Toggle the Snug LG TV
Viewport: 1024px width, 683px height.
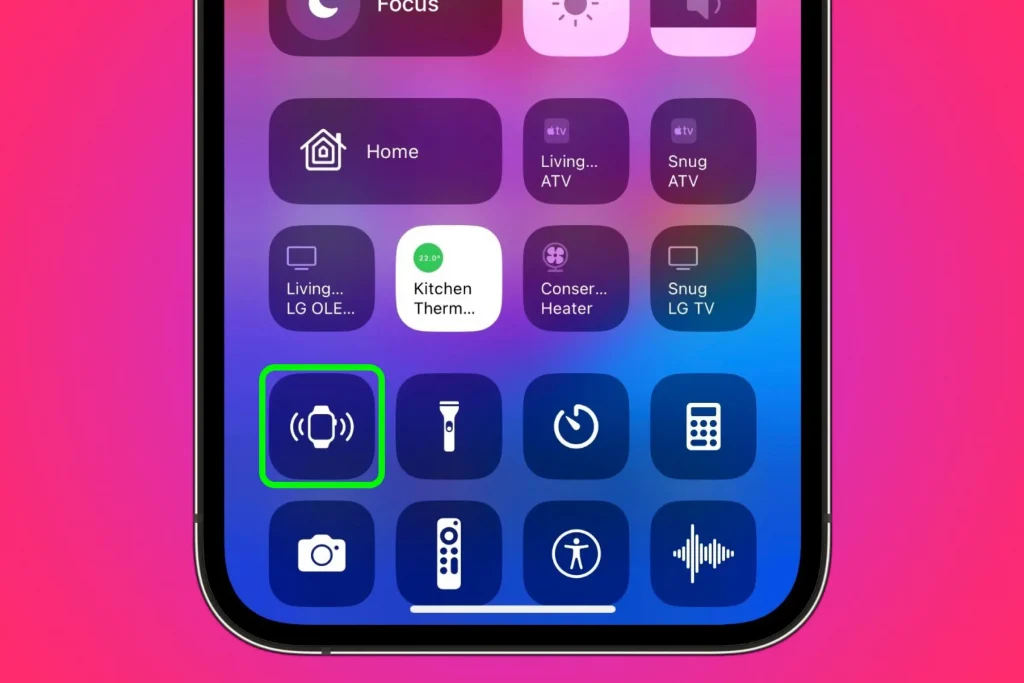click(703, 278)
